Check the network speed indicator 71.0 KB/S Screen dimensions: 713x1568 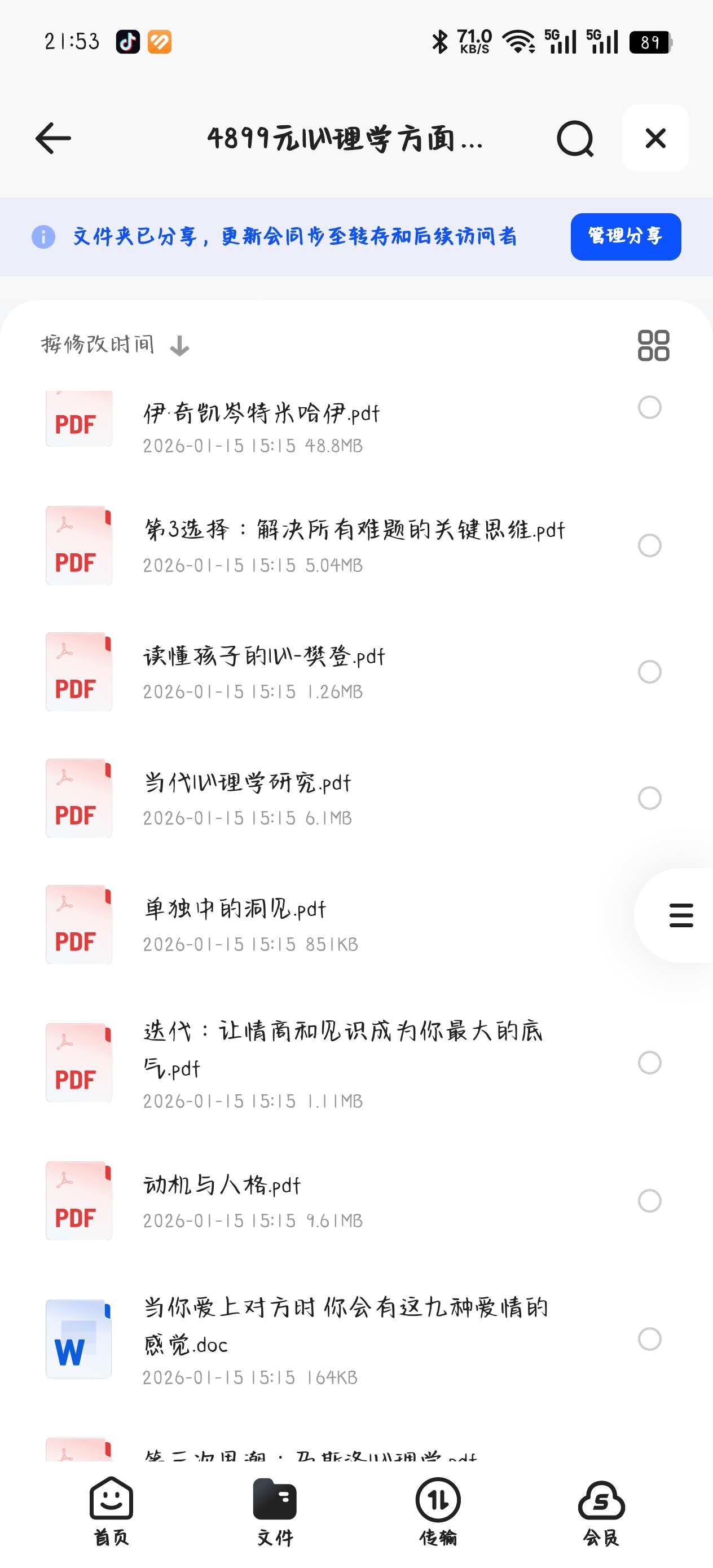tap(474, 41)
